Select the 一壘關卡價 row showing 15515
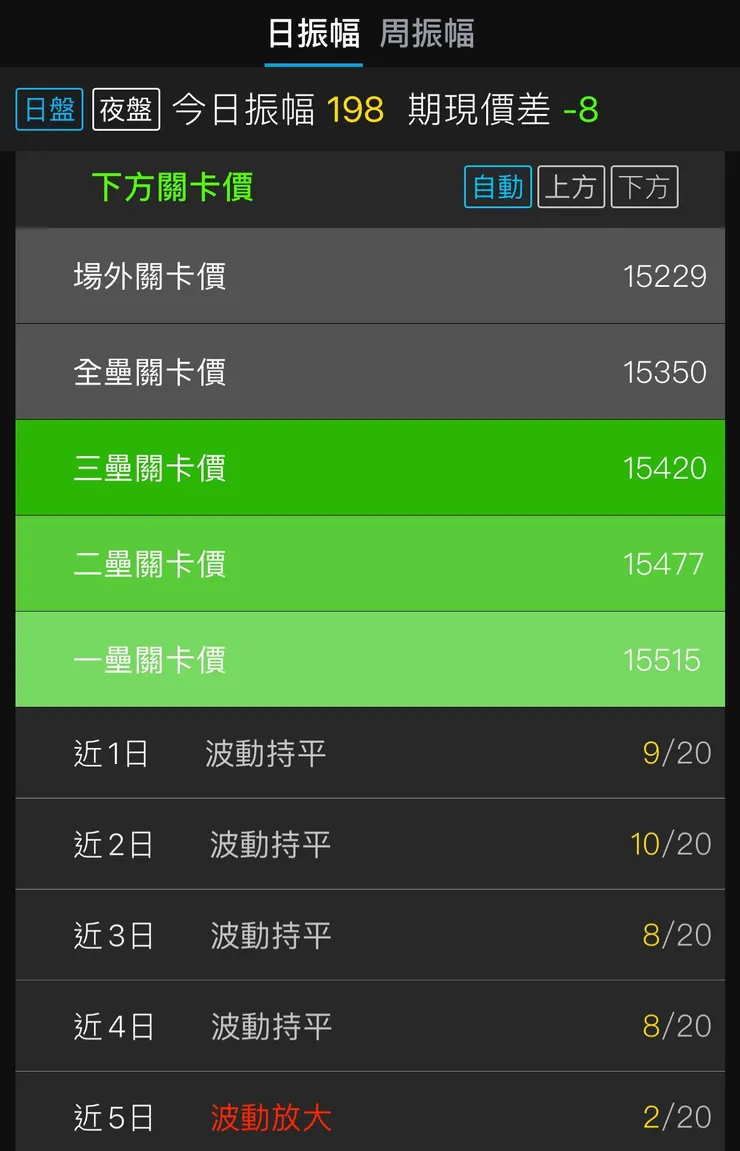This screenshot has width=740, height=1151. 370,658
